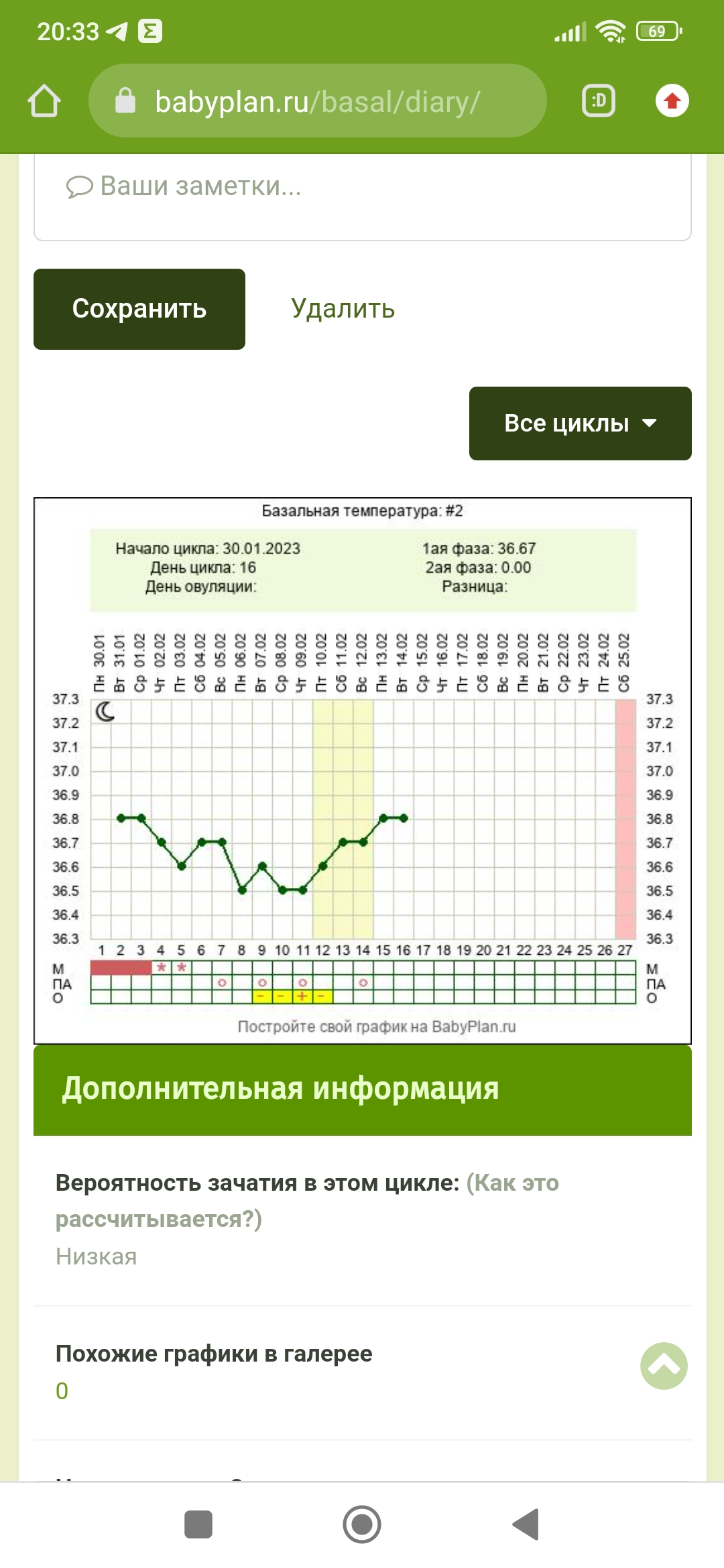Expand the Все циклы dropdown

pyautogui.click(x=580, y=423)
